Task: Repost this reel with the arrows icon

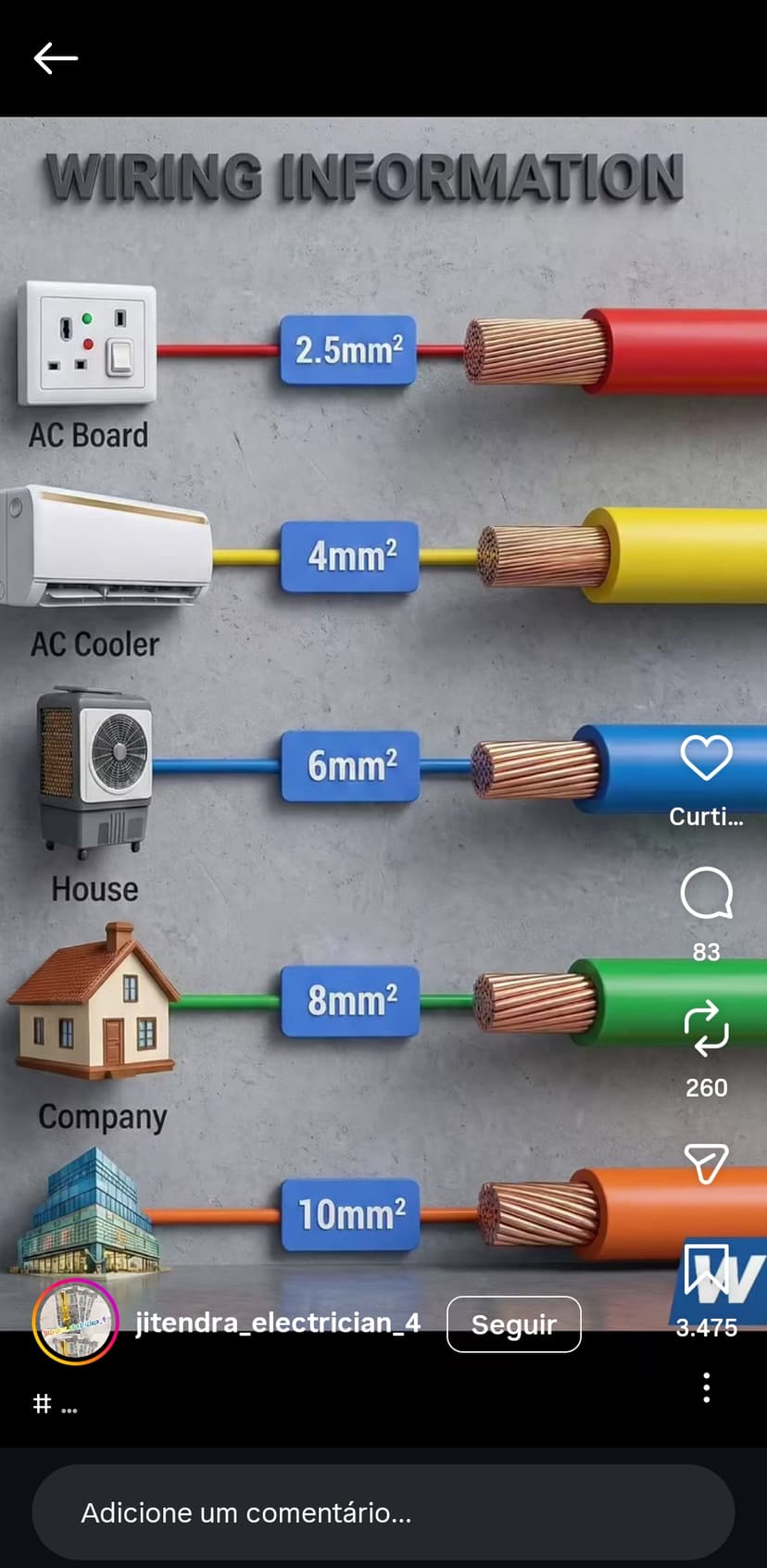Action: (706, 1028)
